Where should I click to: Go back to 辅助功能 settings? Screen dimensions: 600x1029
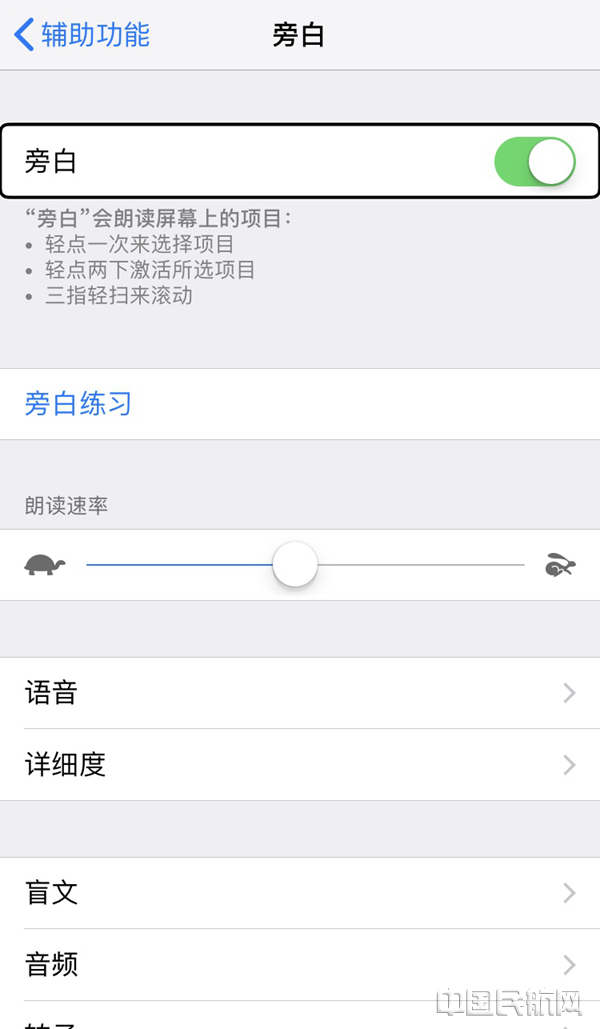82,35
